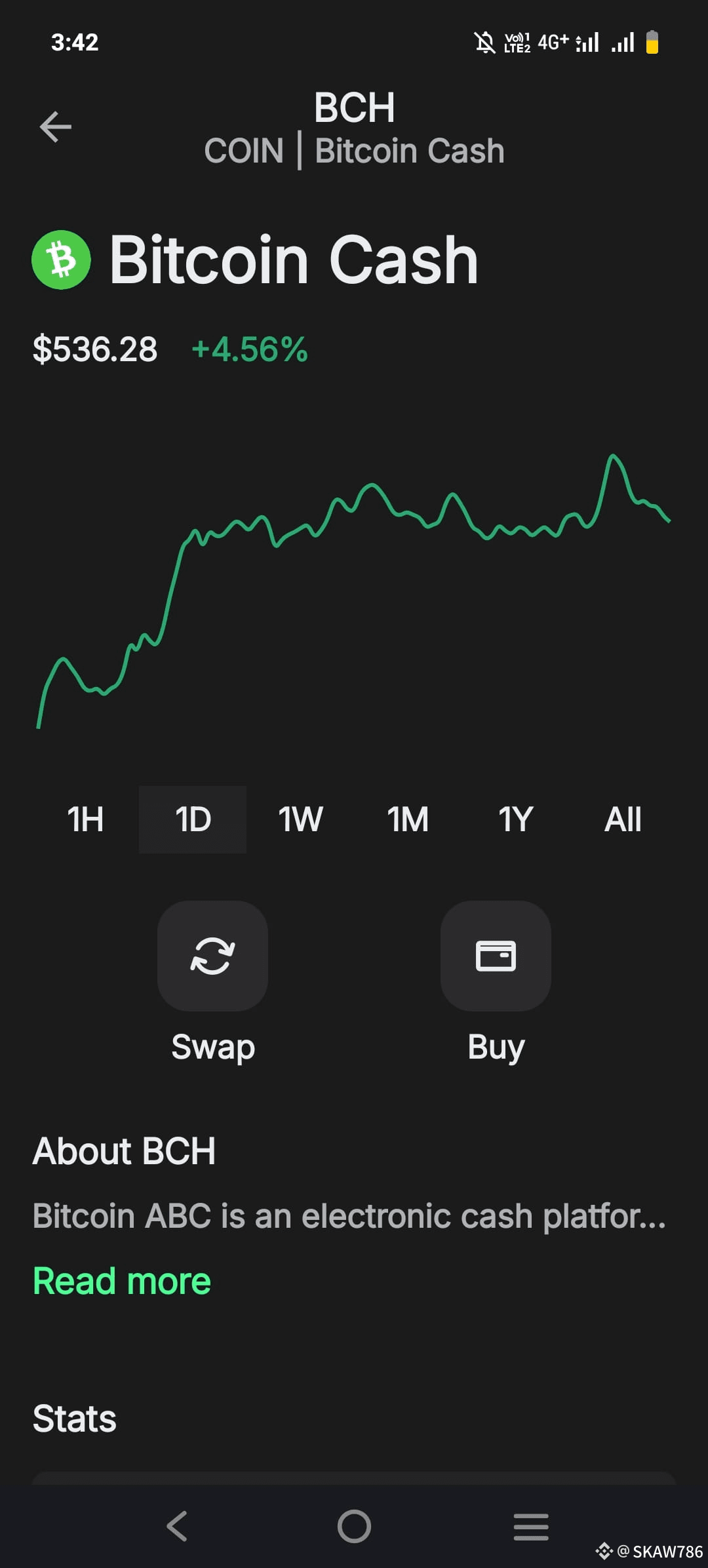The width and height of the screenshot is (708, 1568).
Task: Enable the All timeframe view
Action: click(x=621, y=819)
